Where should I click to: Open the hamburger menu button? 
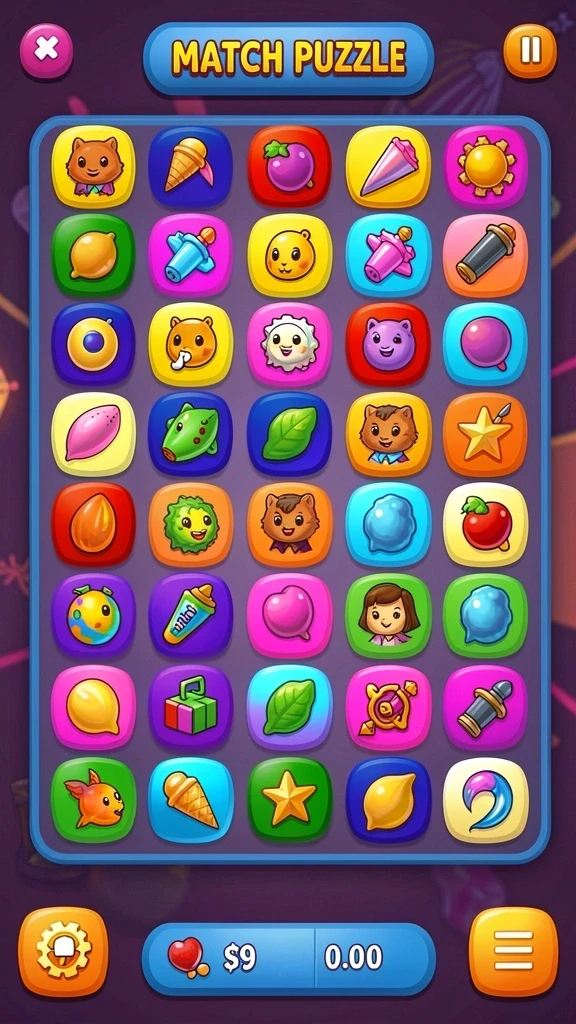point(513,950)
